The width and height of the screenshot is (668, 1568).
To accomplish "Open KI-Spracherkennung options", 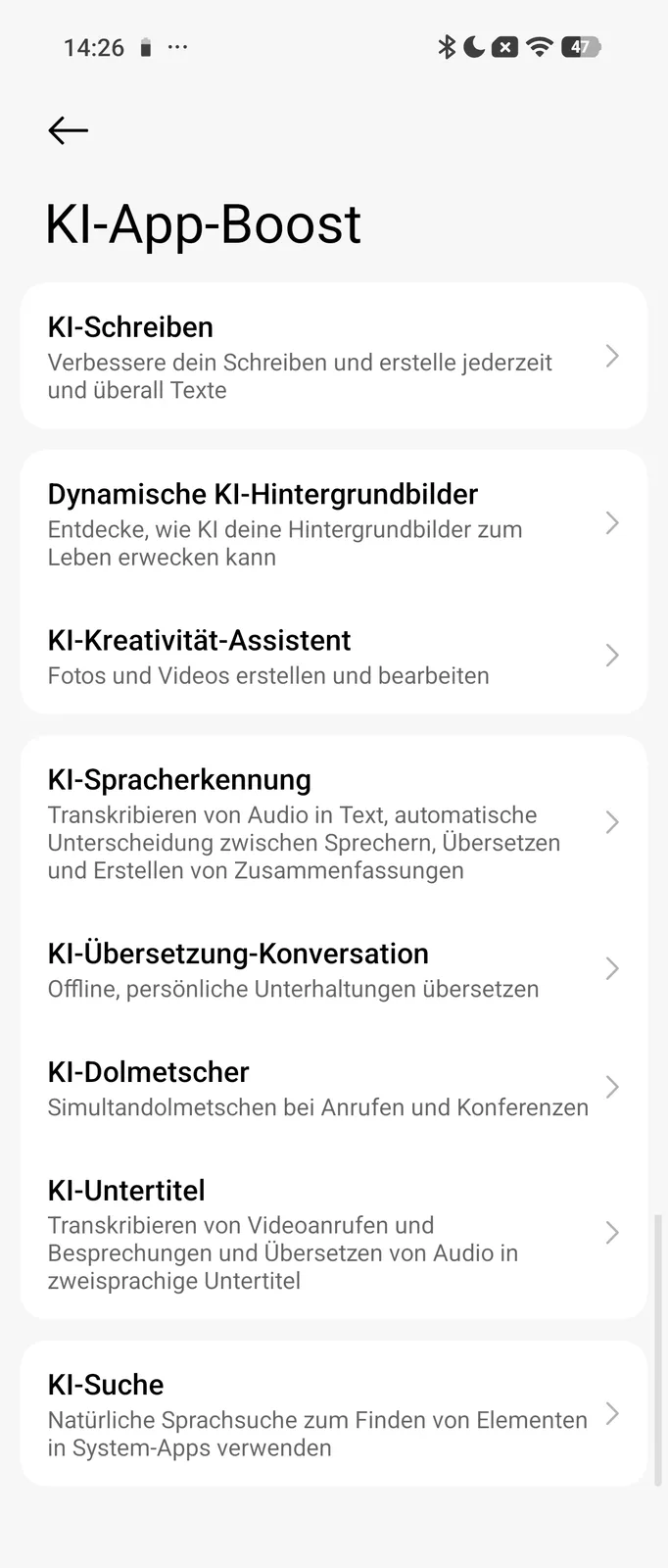I will [x=333, y=823].
